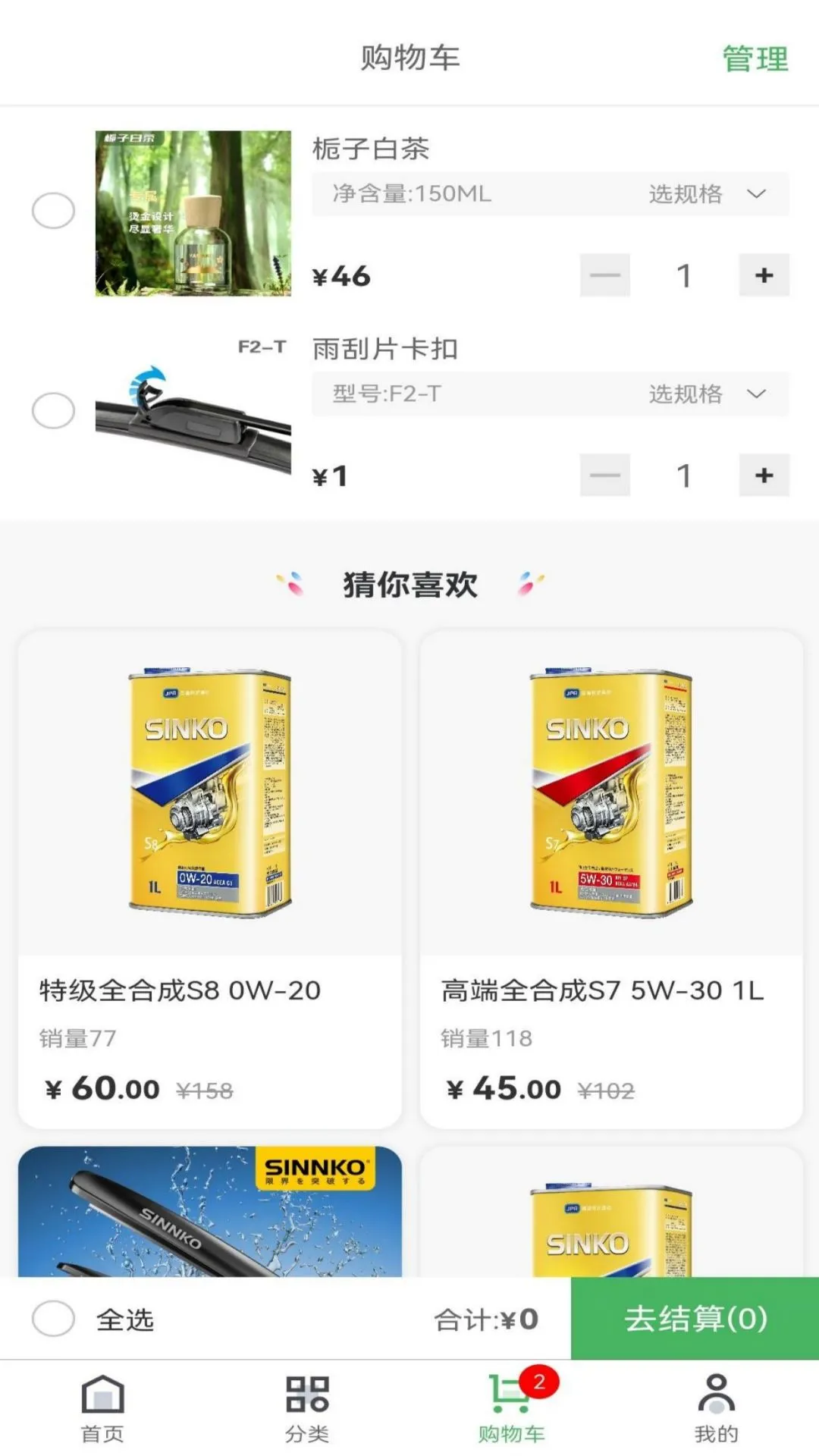The image size is (819, 1456).
Task: Expand the 选规格 spec picker for 栀子白茶
Action: (x=686, y=195)
